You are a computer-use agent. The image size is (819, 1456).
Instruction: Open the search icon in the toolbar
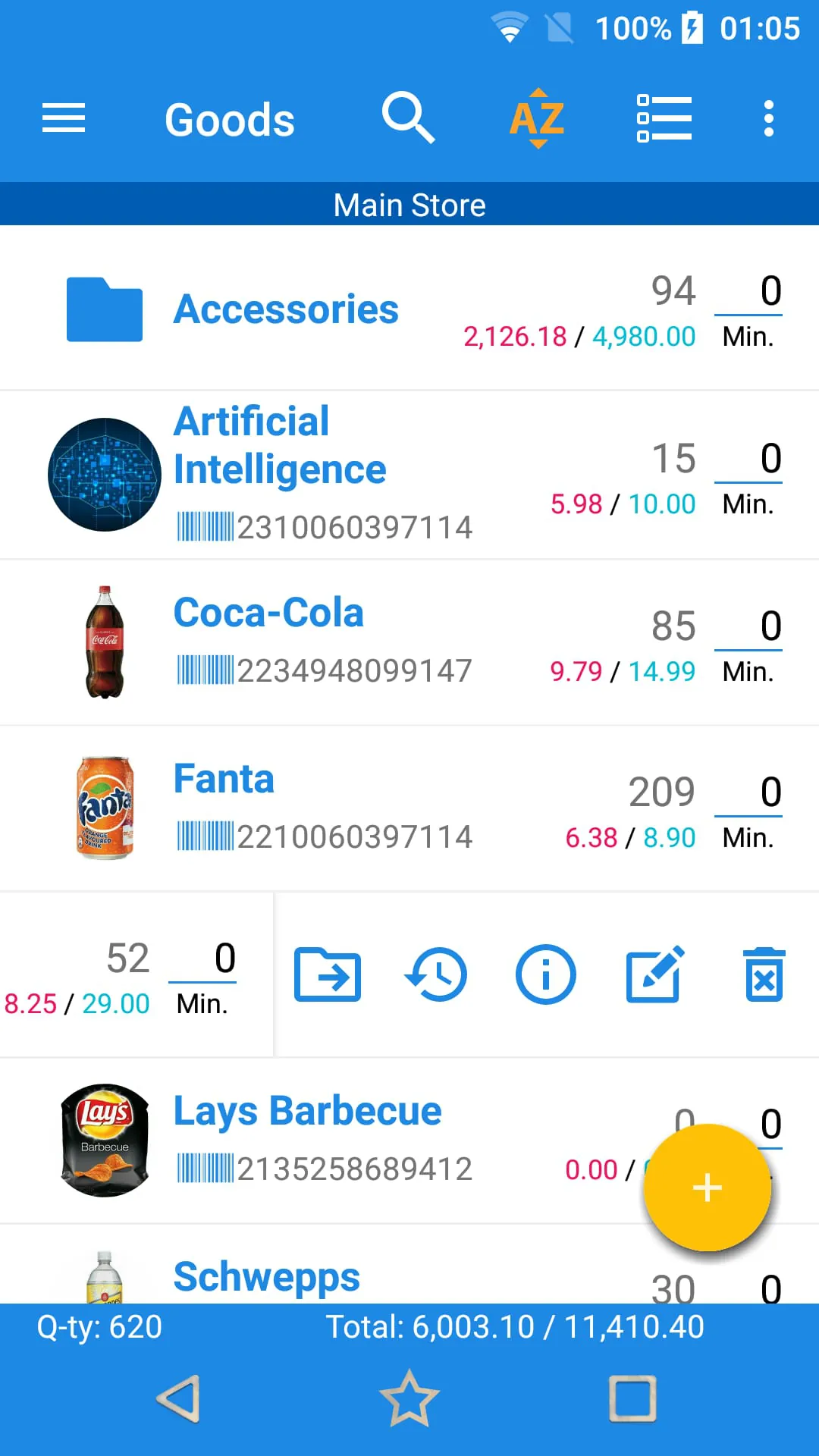[x=409, y=118]
